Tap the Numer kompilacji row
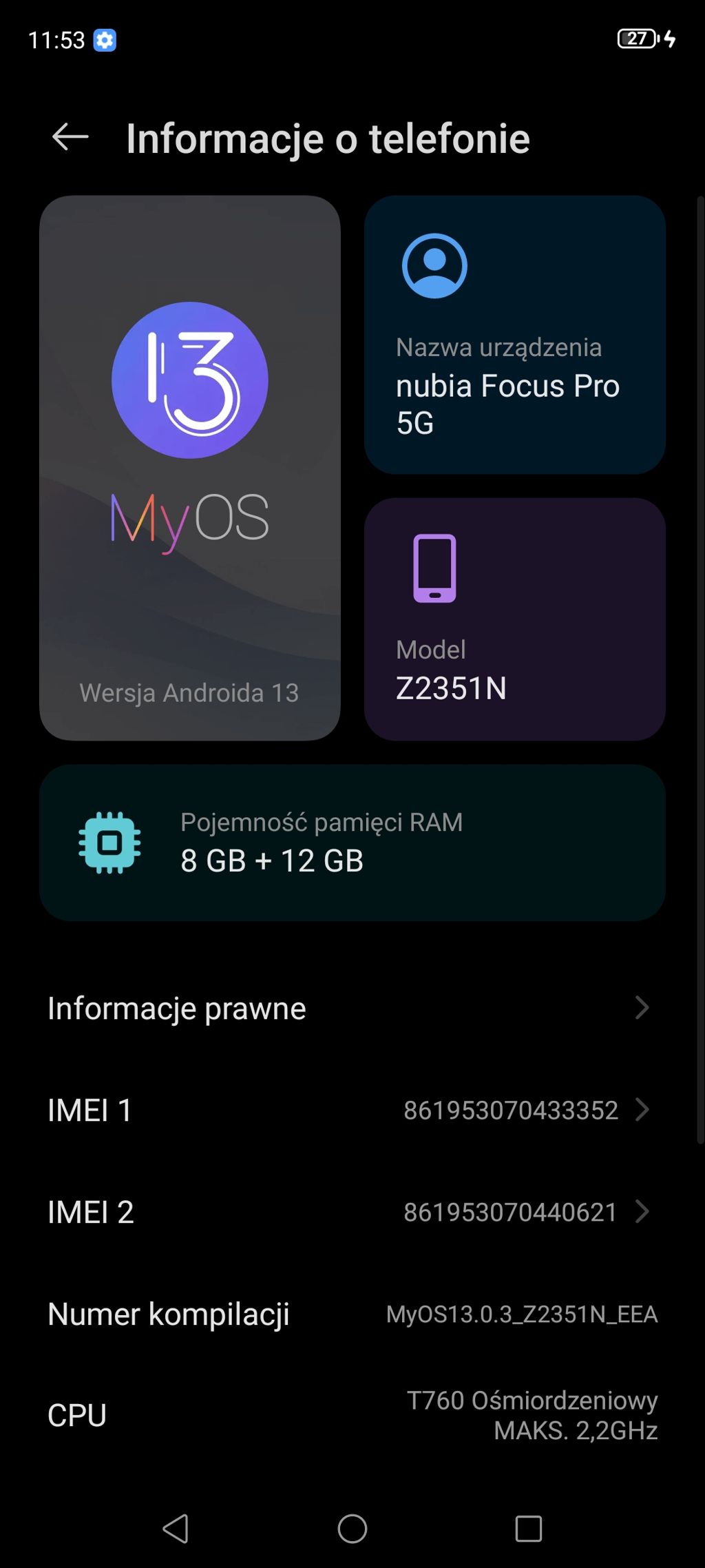The image size is (705, 1568). (x=352, y=1314)
